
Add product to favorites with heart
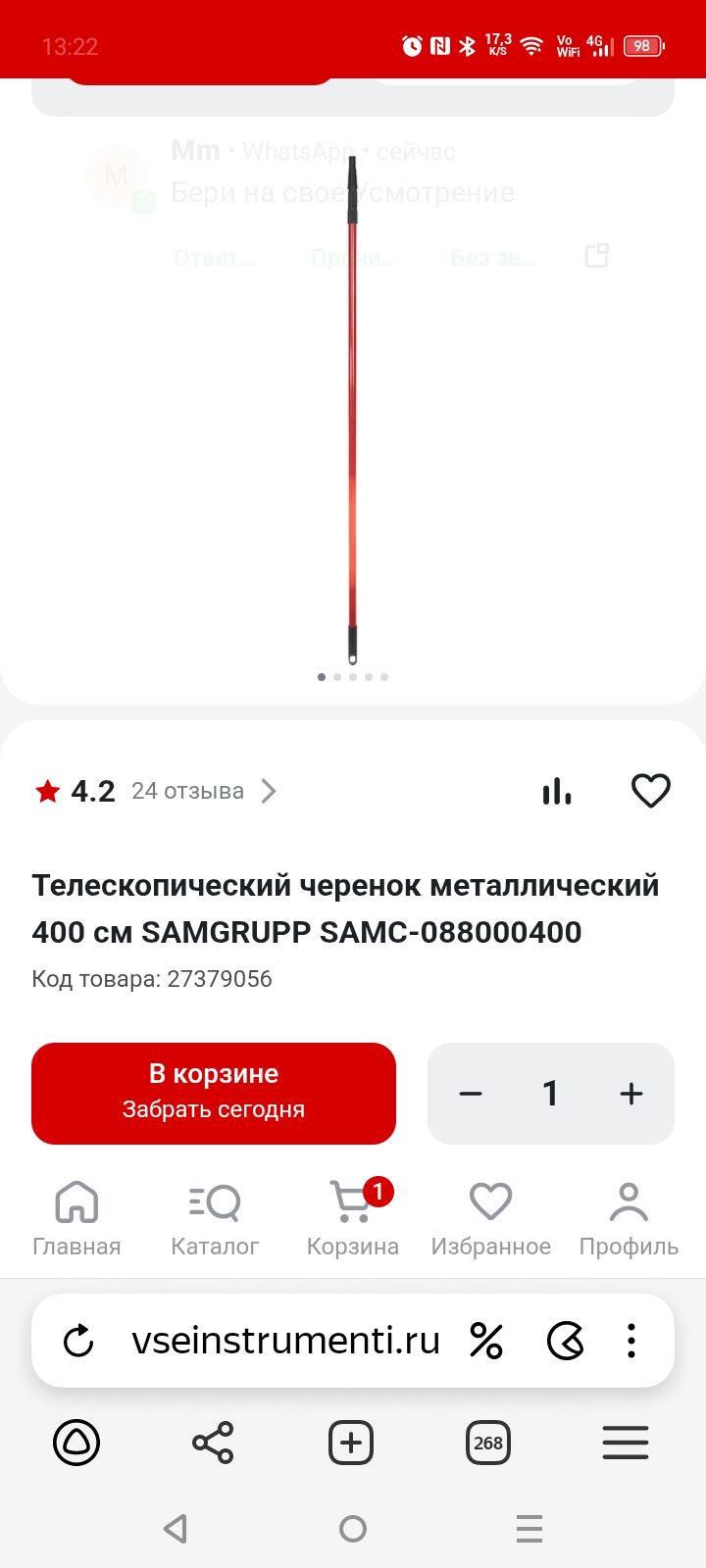(x=650, y=791)
